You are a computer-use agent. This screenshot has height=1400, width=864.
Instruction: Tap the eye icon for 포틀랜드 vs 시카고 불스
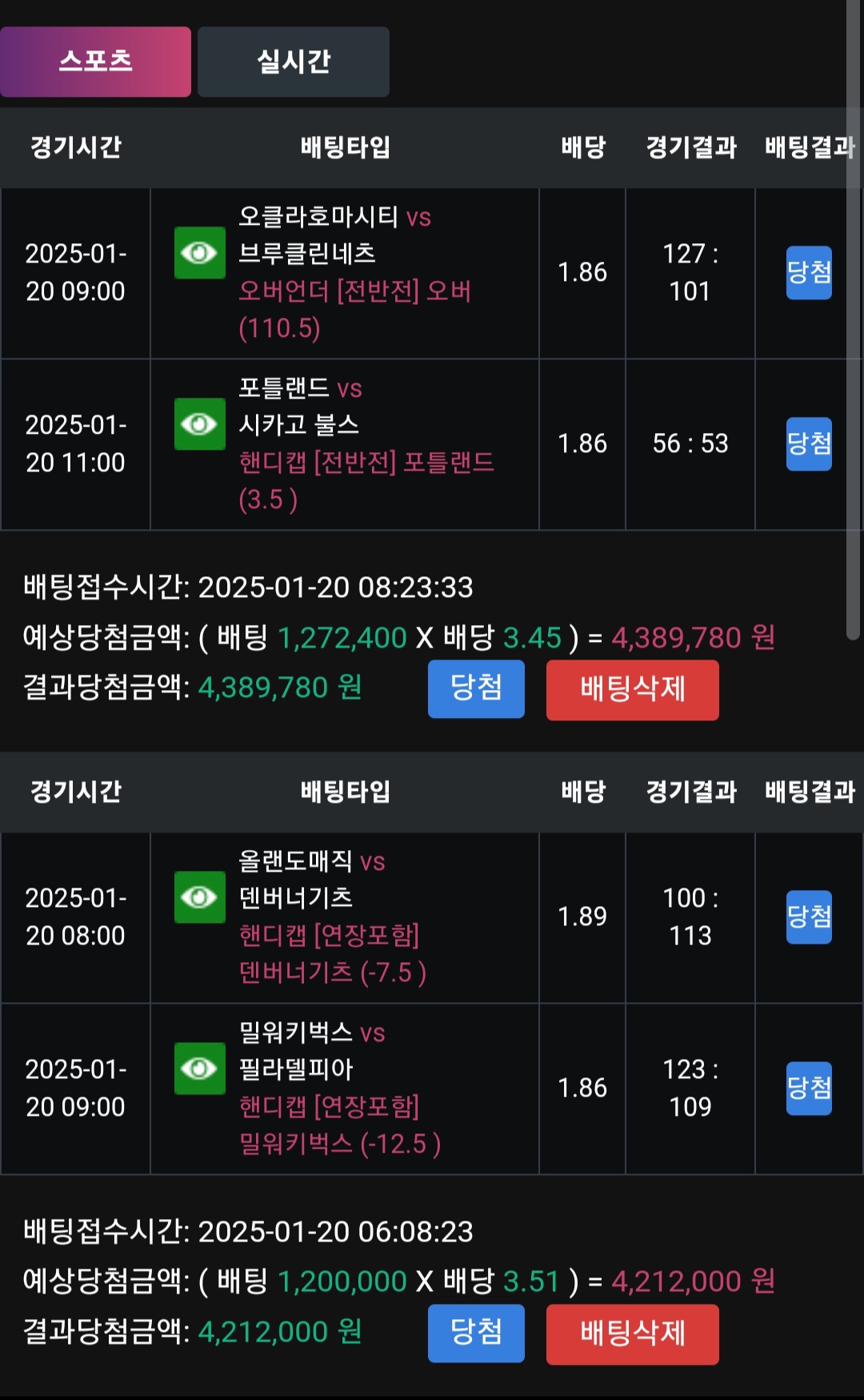tap(199, 424)
